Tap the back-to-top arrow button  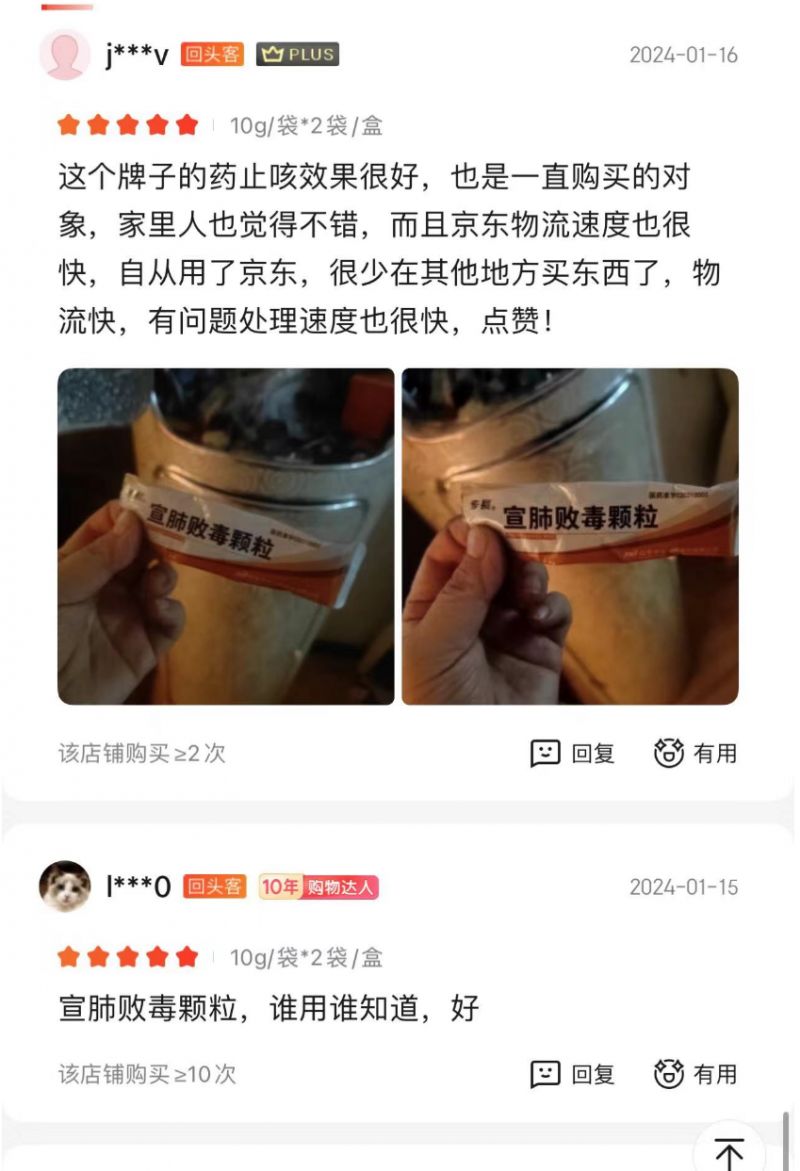tap(729, 1152)
